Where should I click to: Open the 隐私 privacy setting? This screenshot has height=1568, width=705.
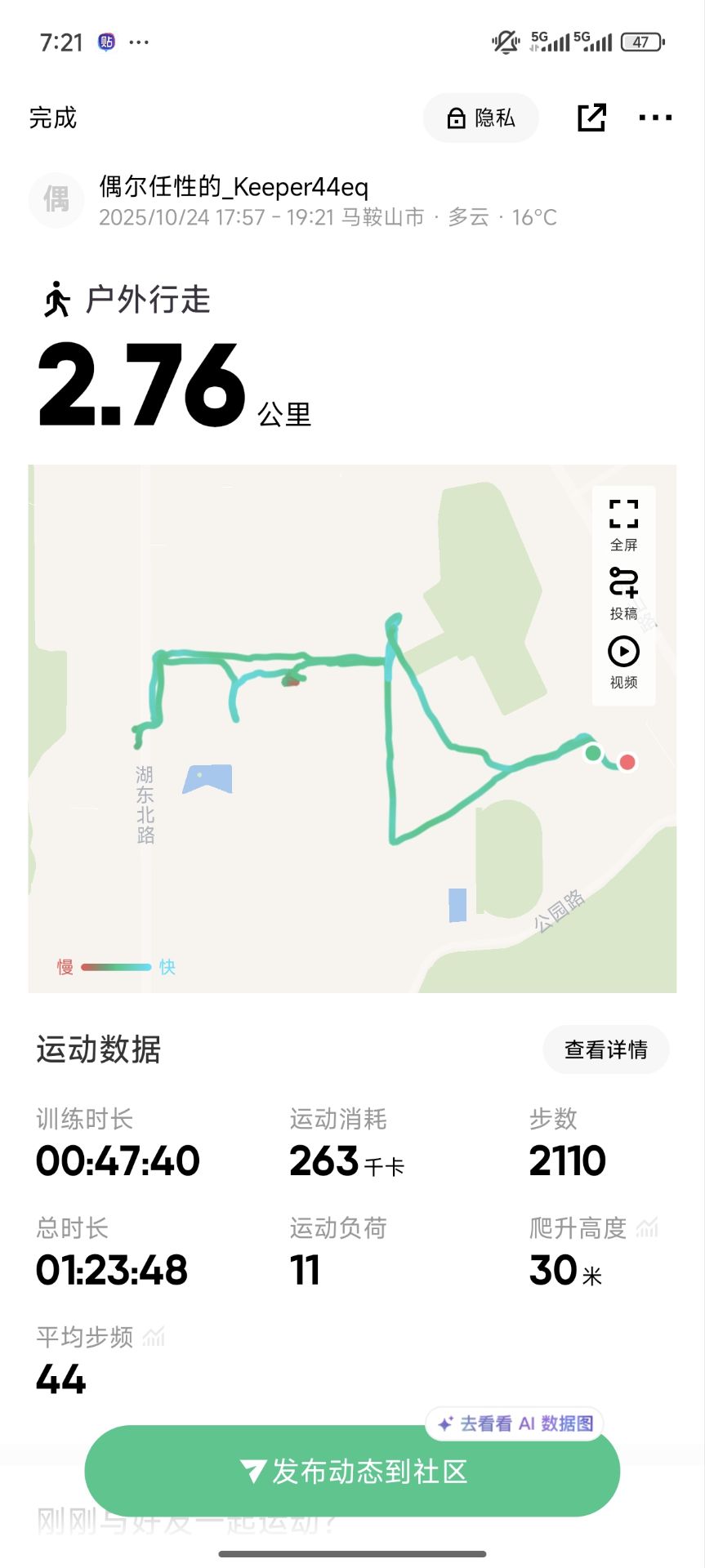click(481, 118)
